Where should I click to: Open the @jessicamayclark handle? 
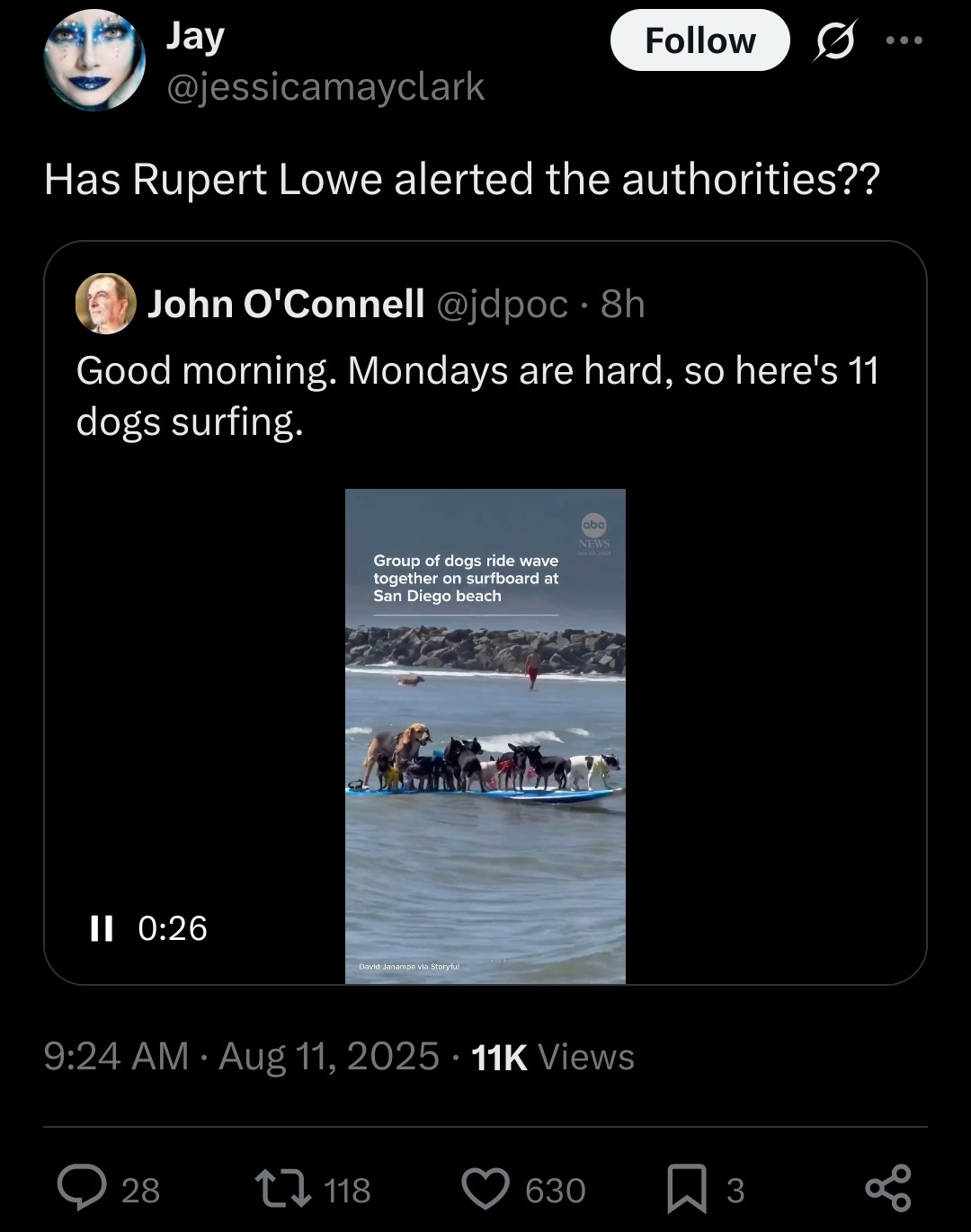(x=325, y=87)
